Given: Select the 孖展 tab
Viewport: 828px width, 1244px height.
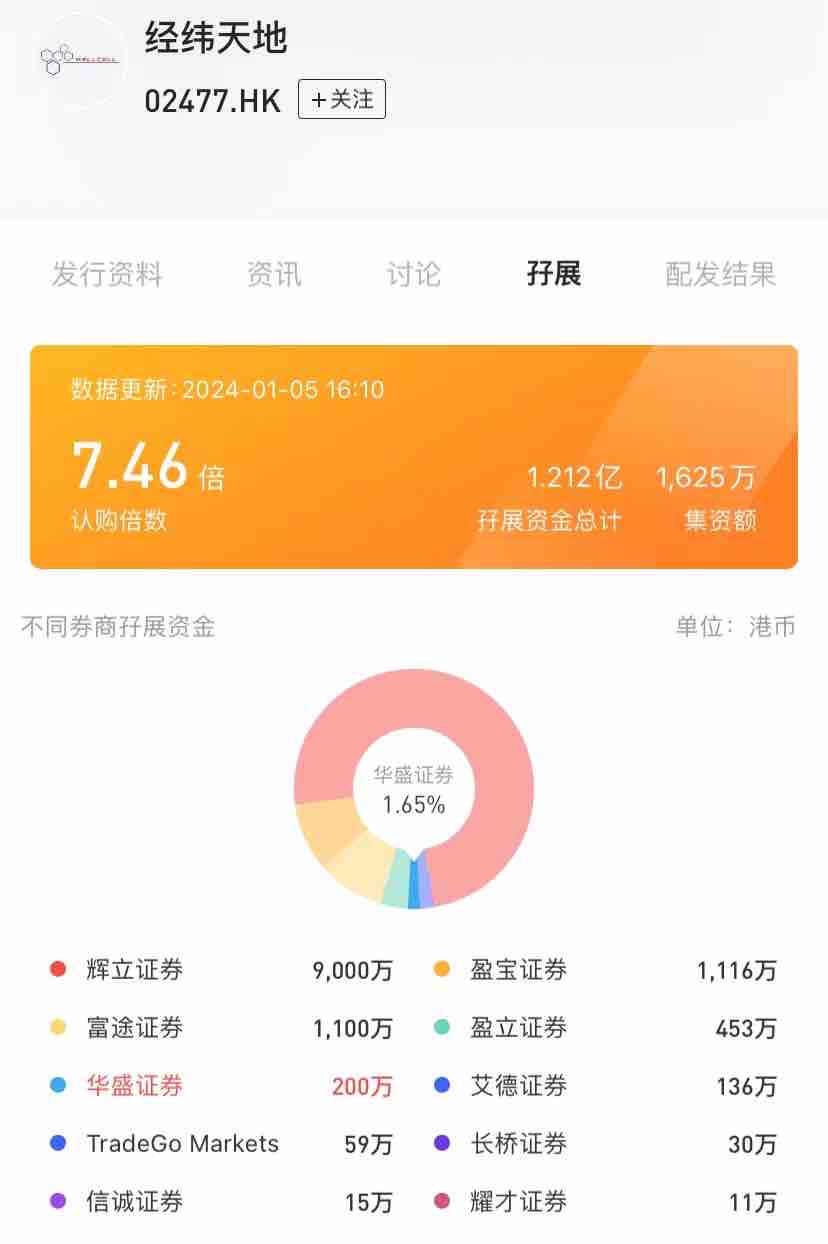Looking at the screenshot, I should [553, 274].
